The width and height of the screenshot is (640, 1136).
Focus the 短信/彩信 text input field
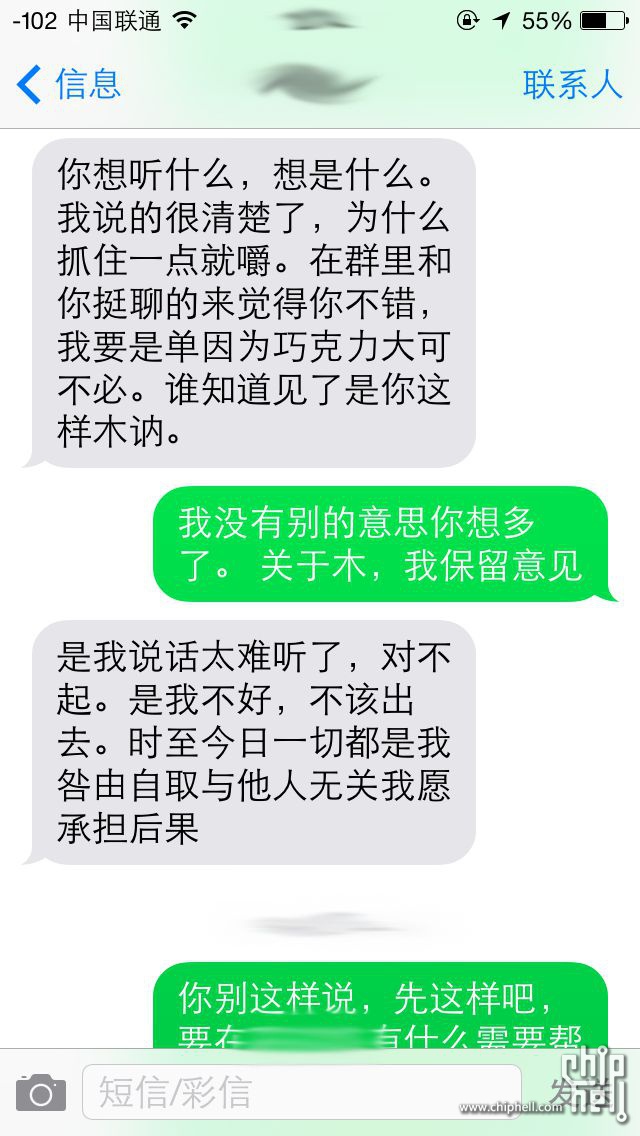pyautogui.click(x=300, y=1093)
